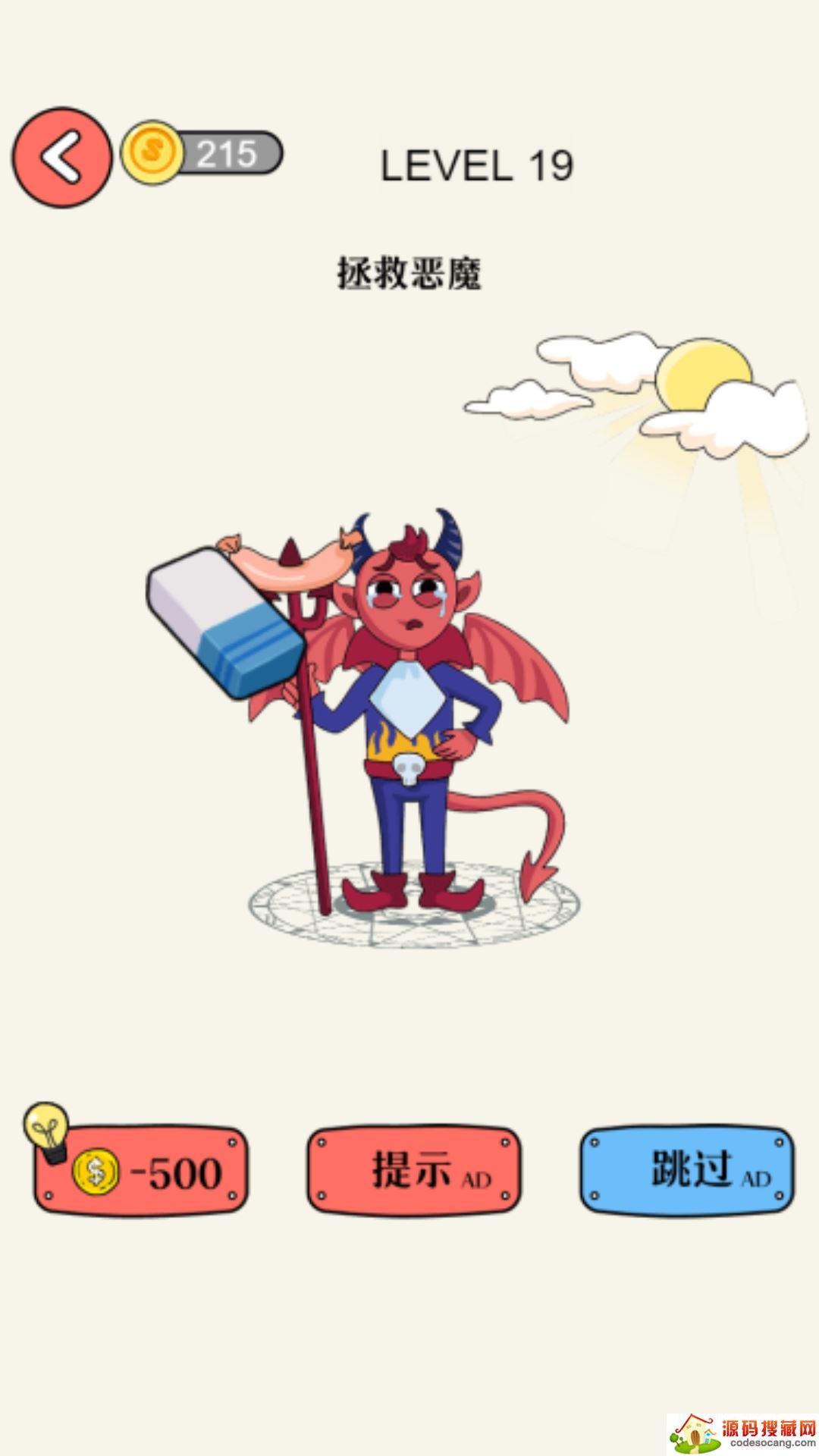This screenshot has width=819, height=1456.
Task: Buy a hint for 500 coins
Action: pos(142,1171)
